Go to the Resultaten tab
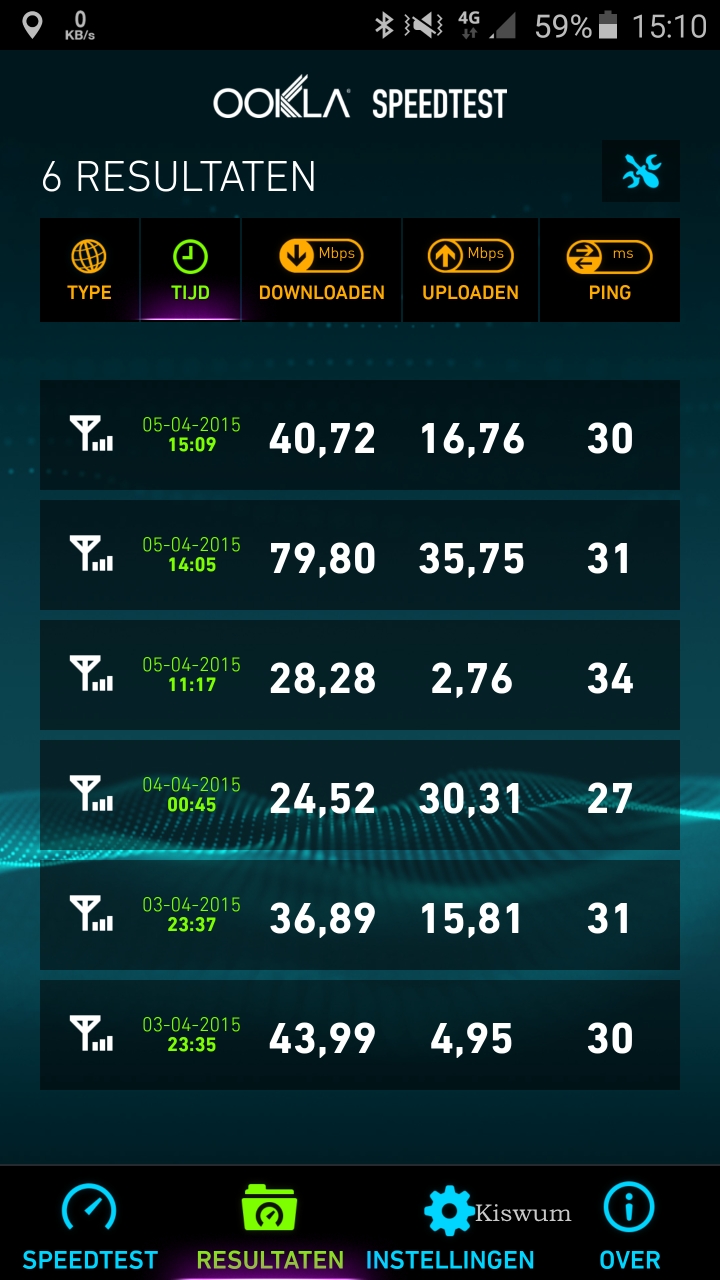The width and height of the screenshot is (720, 1280). (x=270, y=1225)
